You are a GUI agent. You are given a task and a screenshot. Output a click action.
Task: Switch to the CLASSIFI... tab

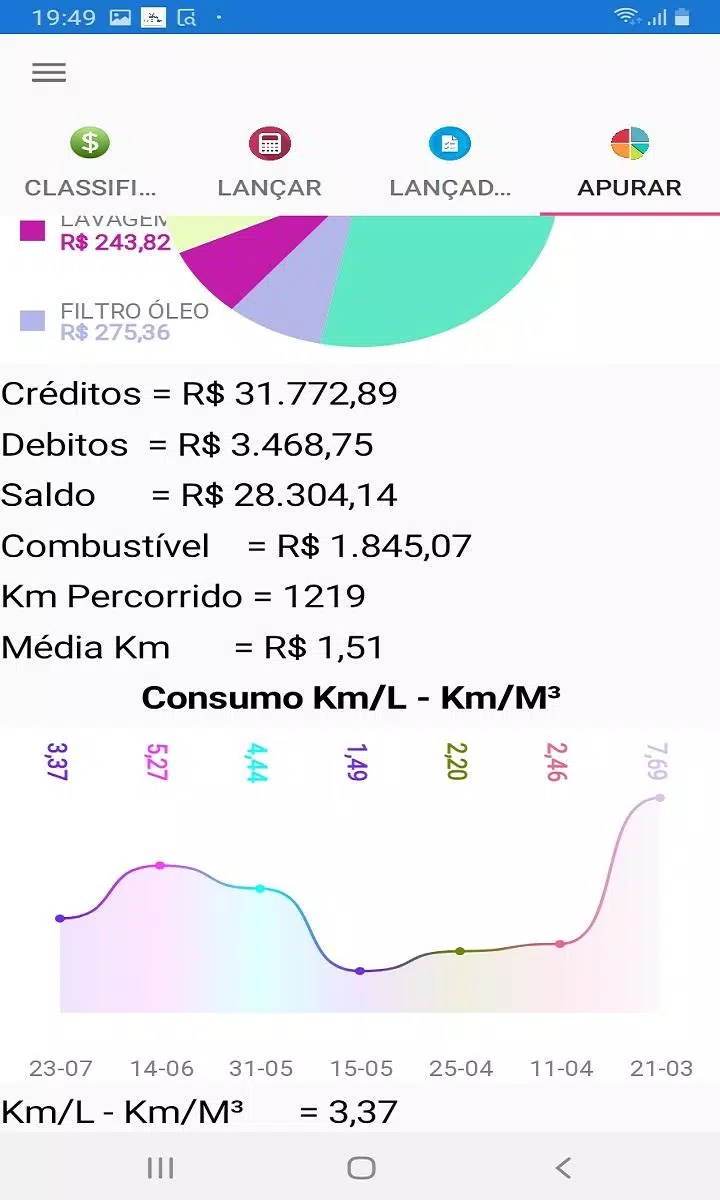pyautogui.click(x=90, y=164)
